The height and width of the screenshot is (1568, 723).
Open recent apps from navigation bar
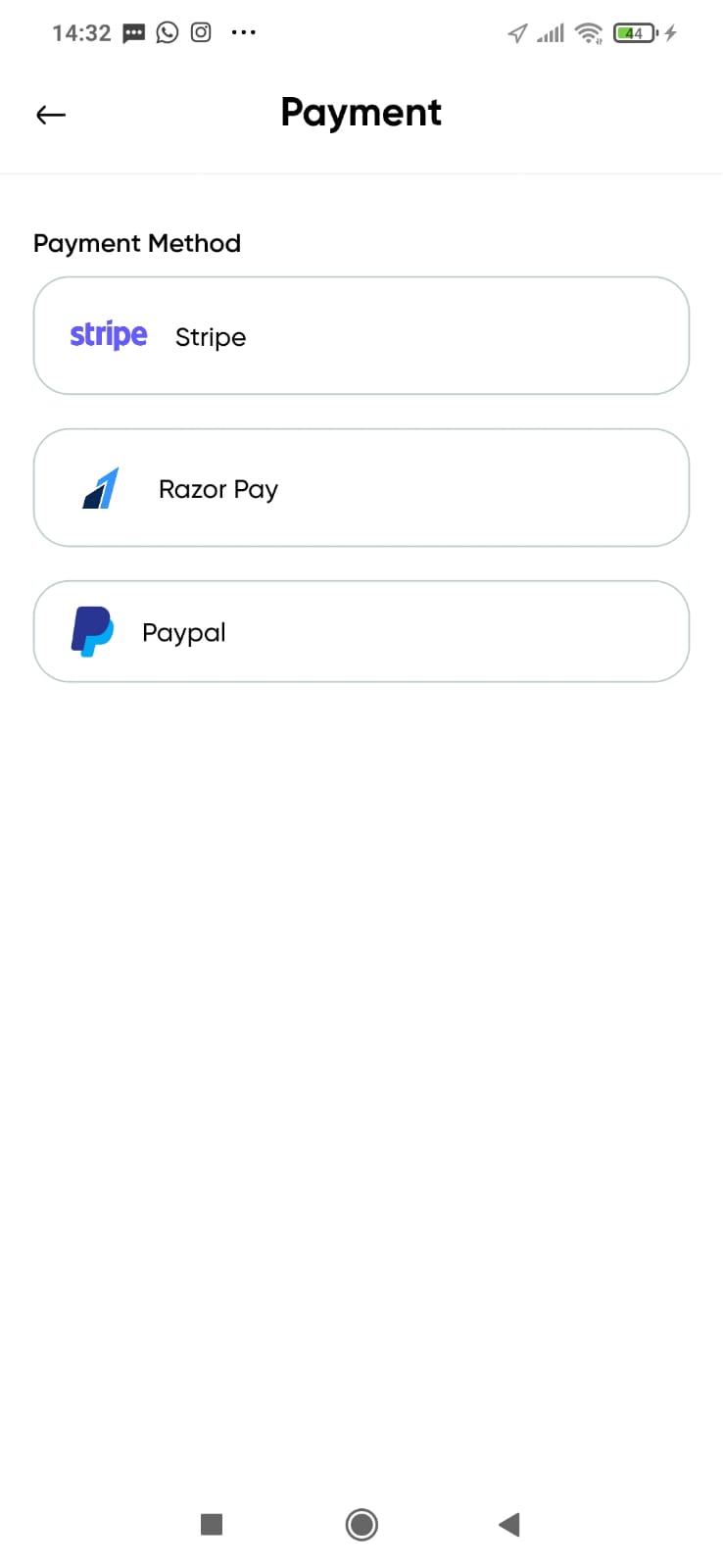tap(212, 1524)
